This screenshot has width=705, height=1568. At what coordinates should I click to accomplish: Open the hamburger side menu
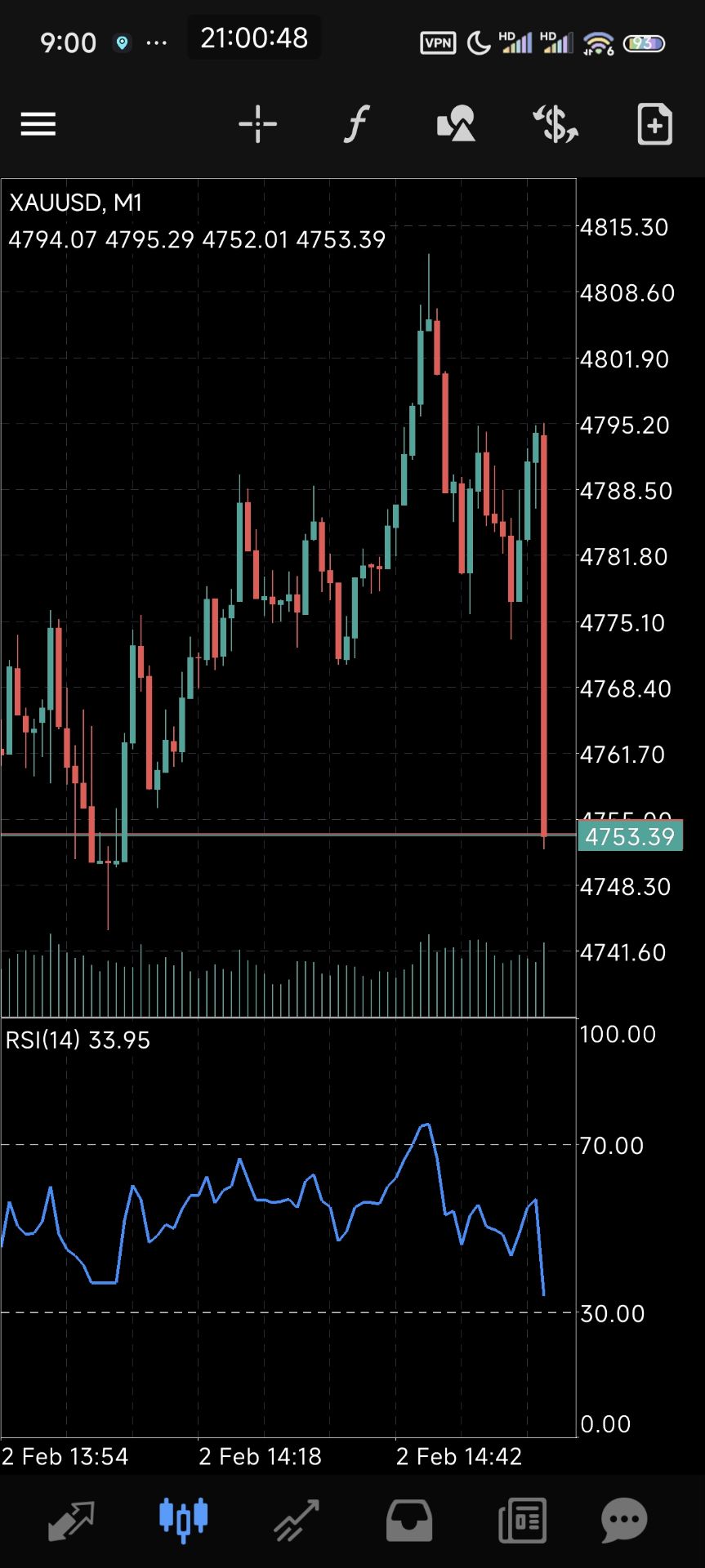[38, 124]
